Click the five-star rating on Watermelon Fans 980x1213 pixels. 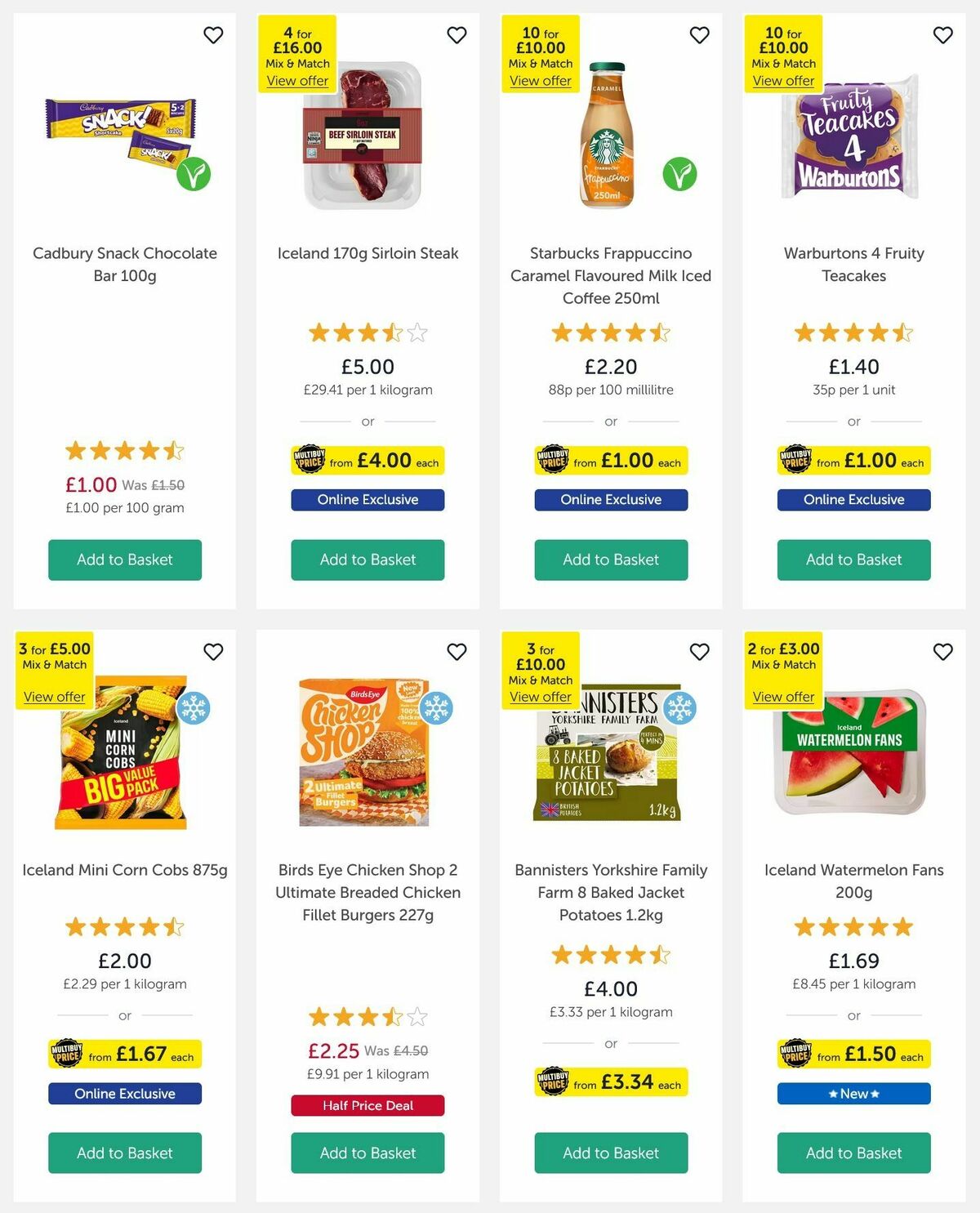(x=853, y=927)
